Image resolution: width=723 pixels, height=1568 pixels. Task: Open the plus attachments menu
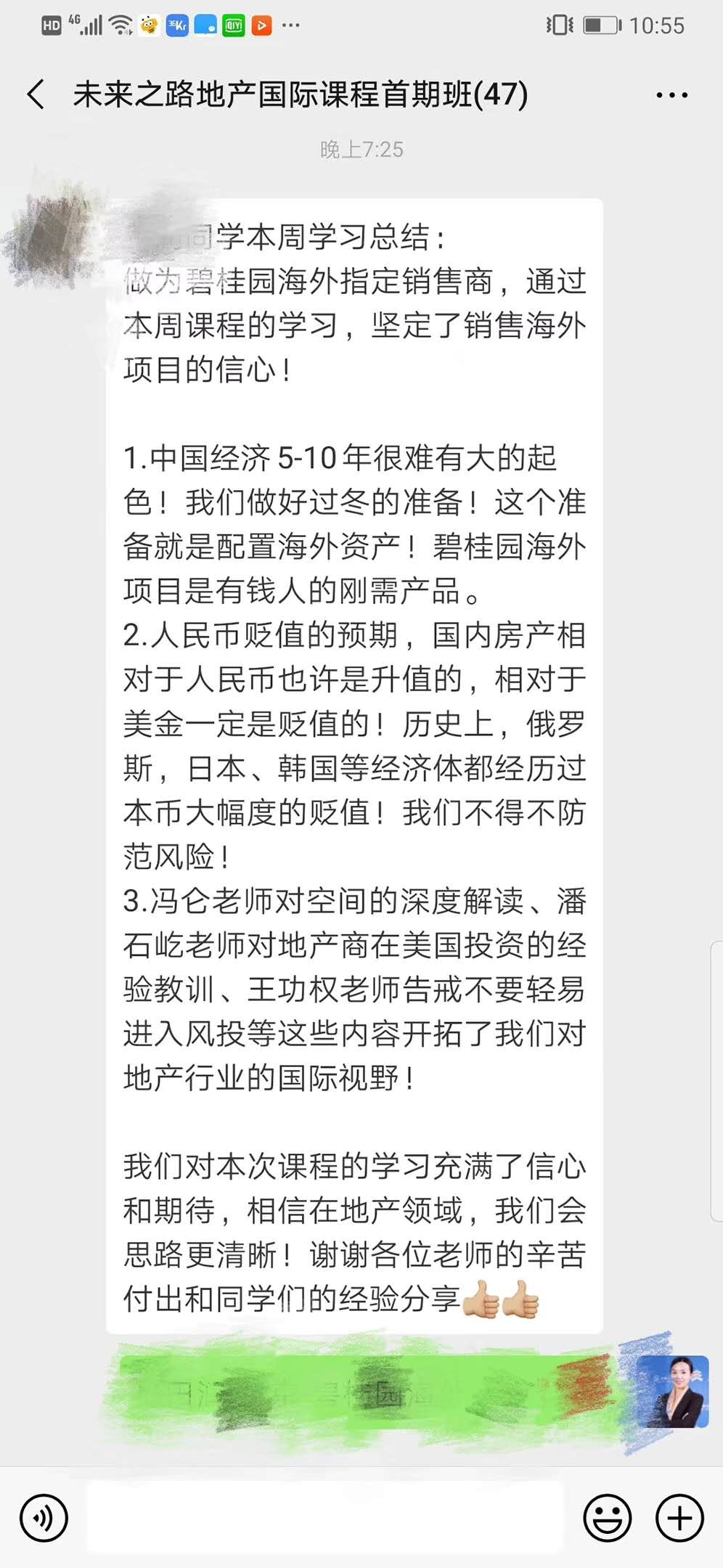(x=679, y=1517)
